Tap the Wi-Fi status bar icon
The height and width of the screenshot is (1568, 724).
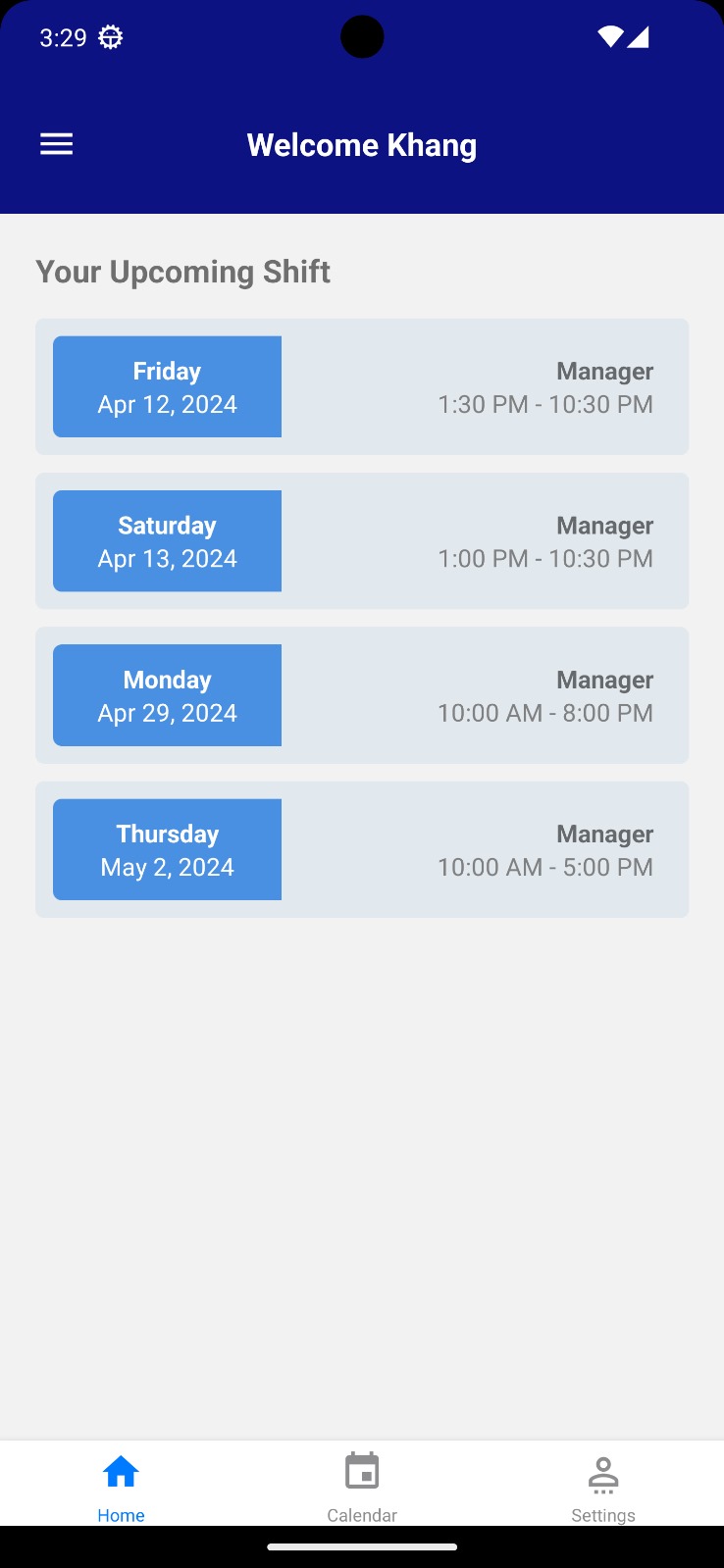coord(608,36)
